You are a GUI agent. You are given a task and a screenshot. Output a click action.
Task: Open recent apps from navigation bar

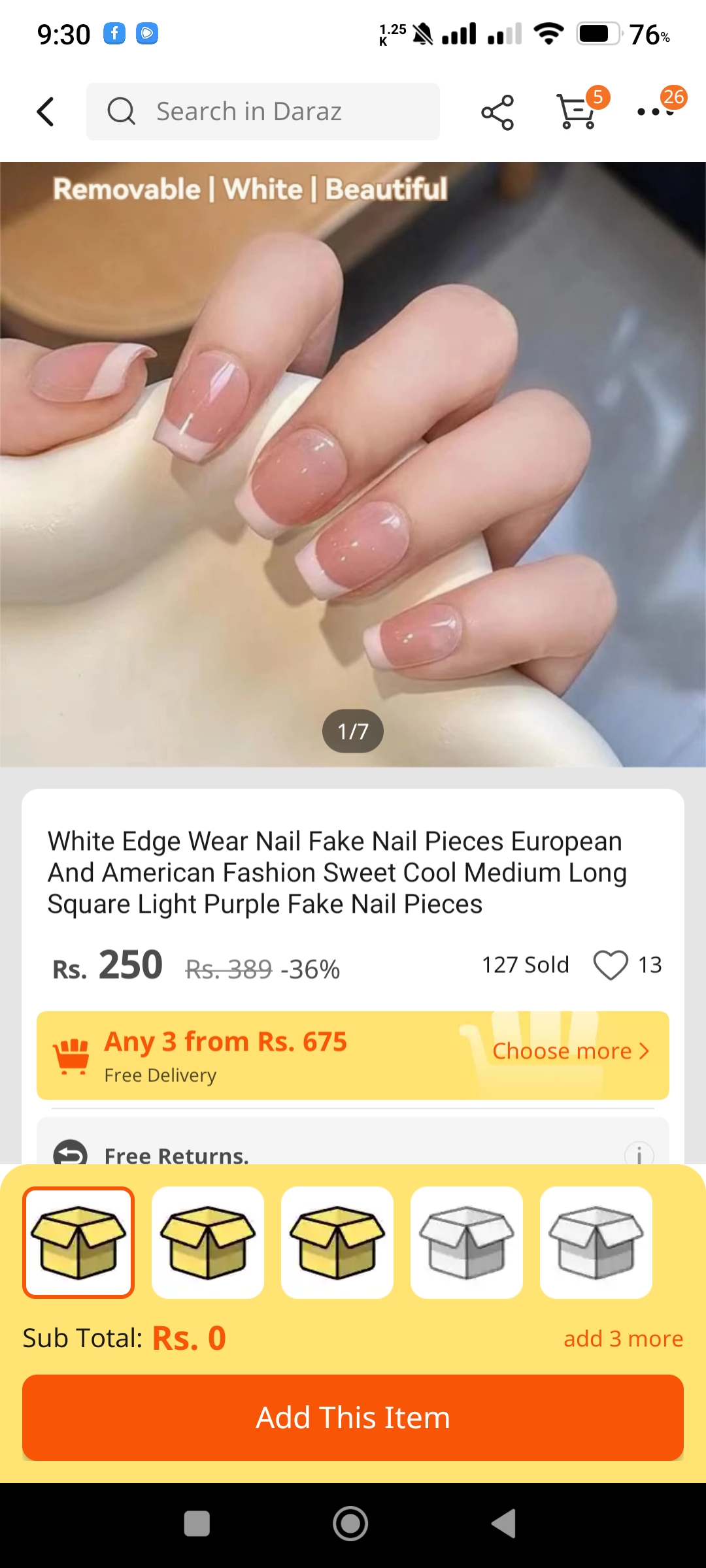coord(197,1524)
